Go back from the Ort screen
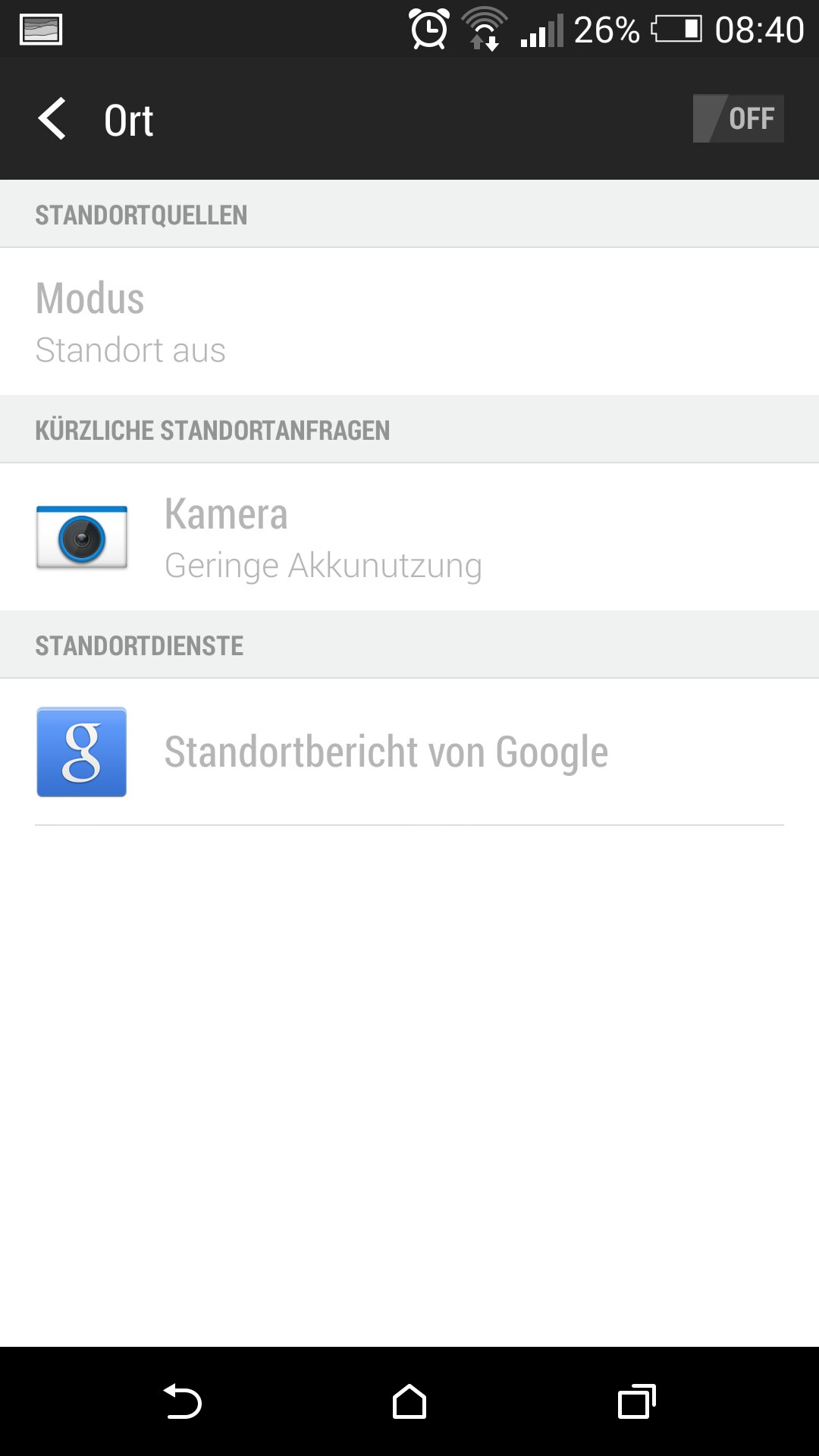This screenshot has width=819, height=1456. (x=52, y=119)
